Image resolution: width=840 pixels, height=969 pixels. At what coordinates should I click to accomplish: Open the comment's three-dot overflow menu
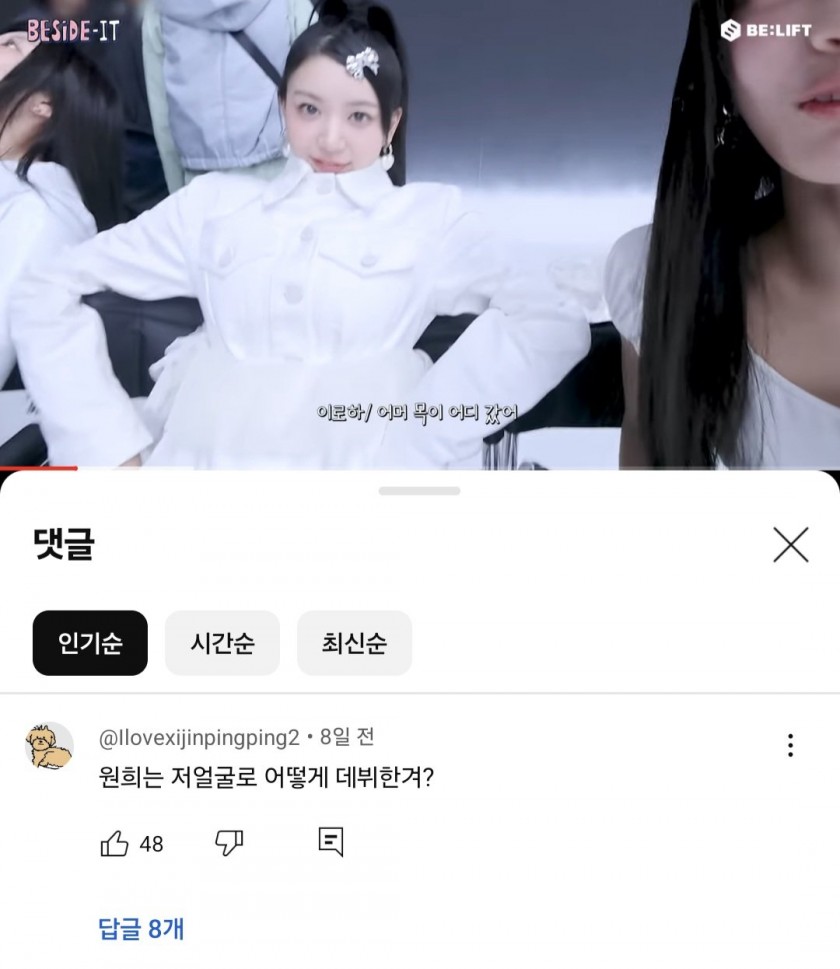point(790,745)
